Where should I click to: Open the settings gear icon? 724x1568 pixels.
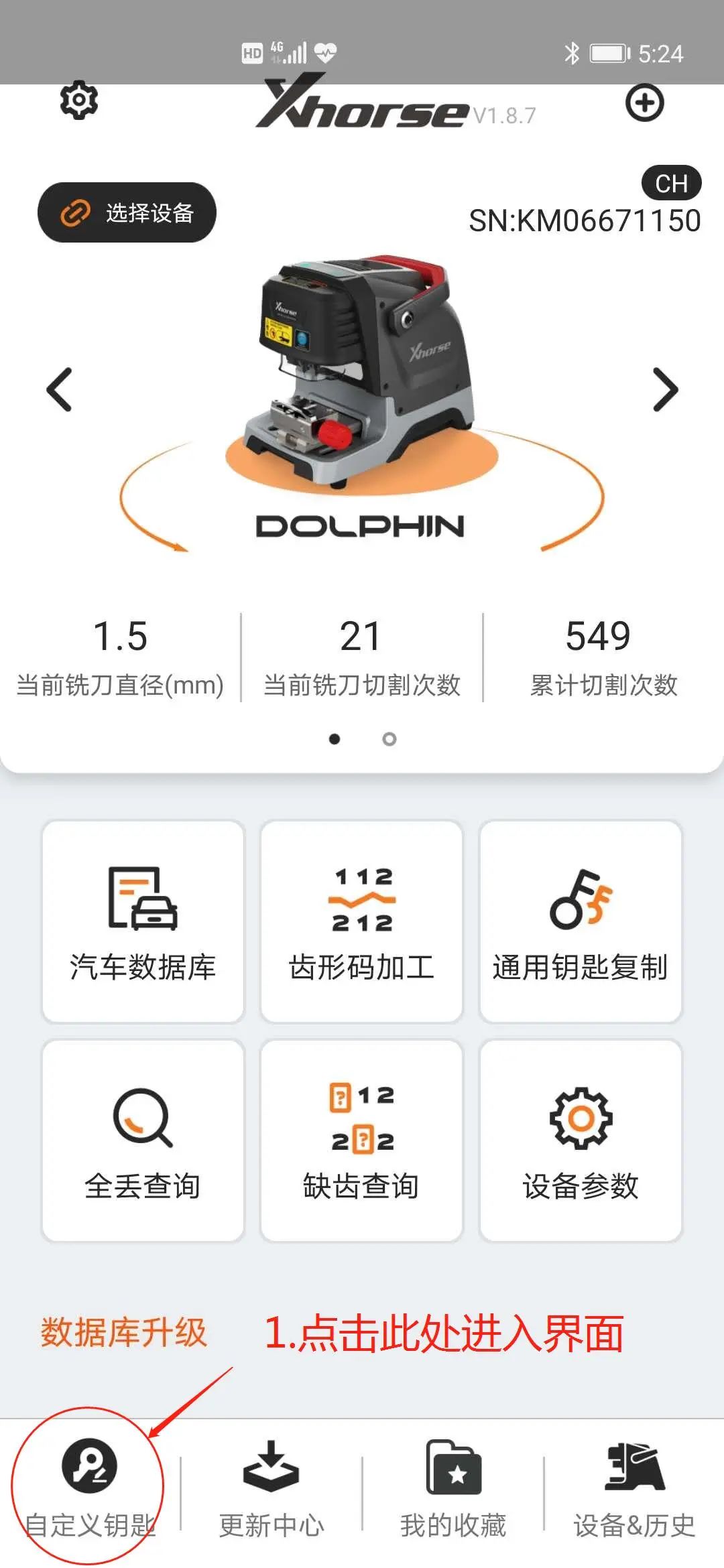pyautogui.click(x=79, y=101)
